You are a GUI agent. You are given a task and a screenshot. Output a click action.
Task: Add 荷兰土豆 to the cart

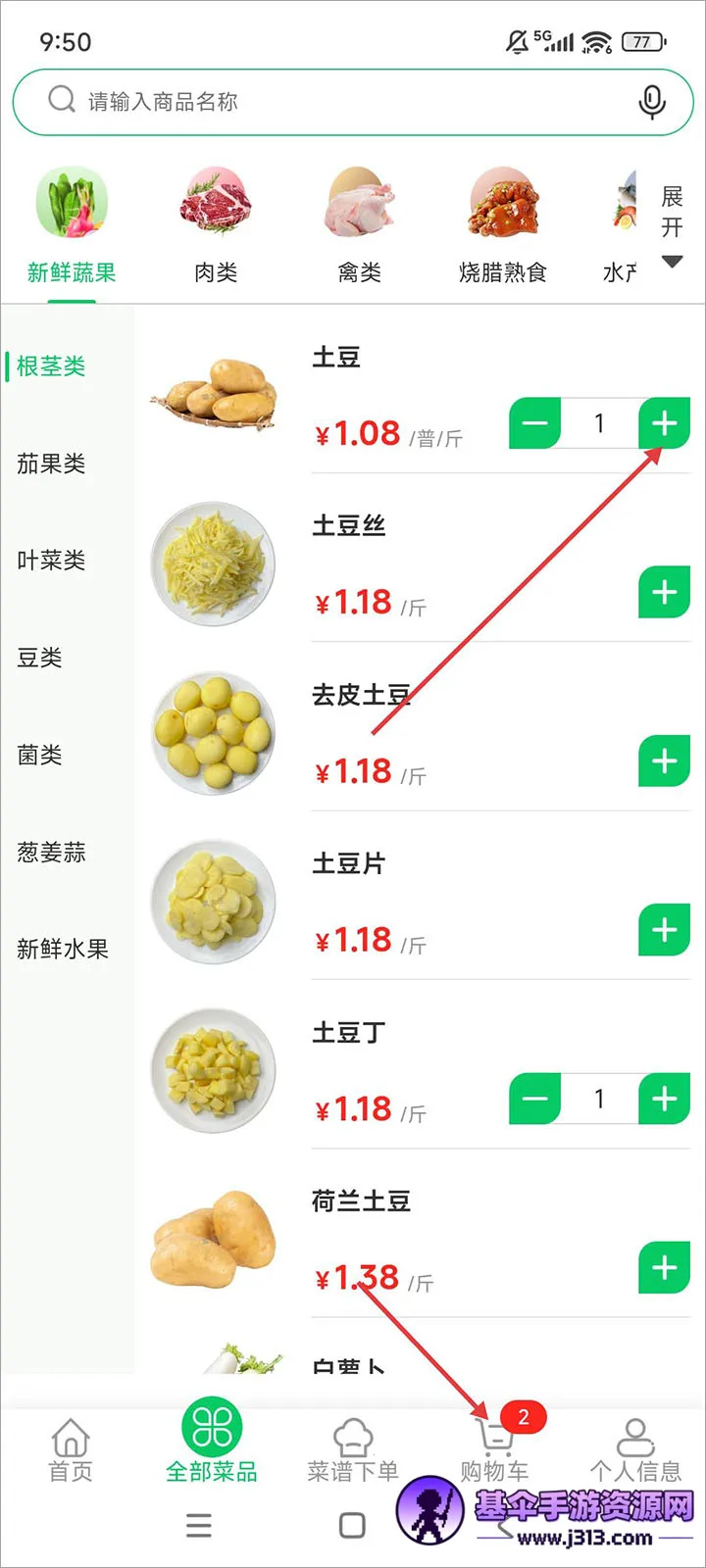(x=664, y=1267)
